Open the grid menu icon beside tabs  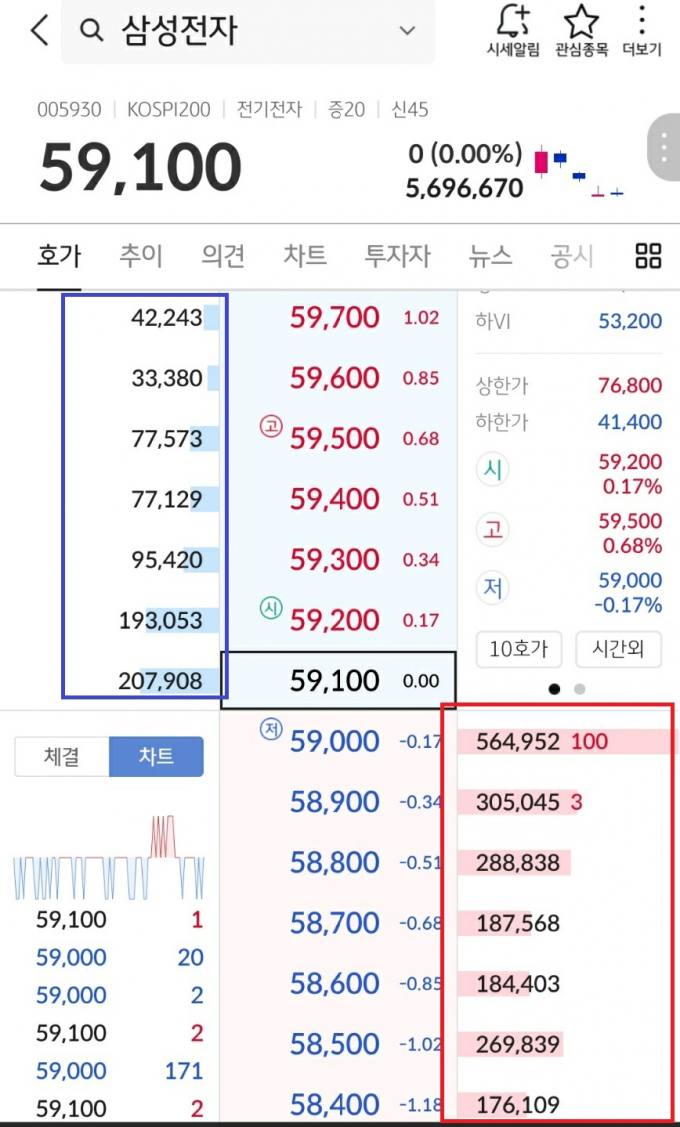[x=648, y=255]
